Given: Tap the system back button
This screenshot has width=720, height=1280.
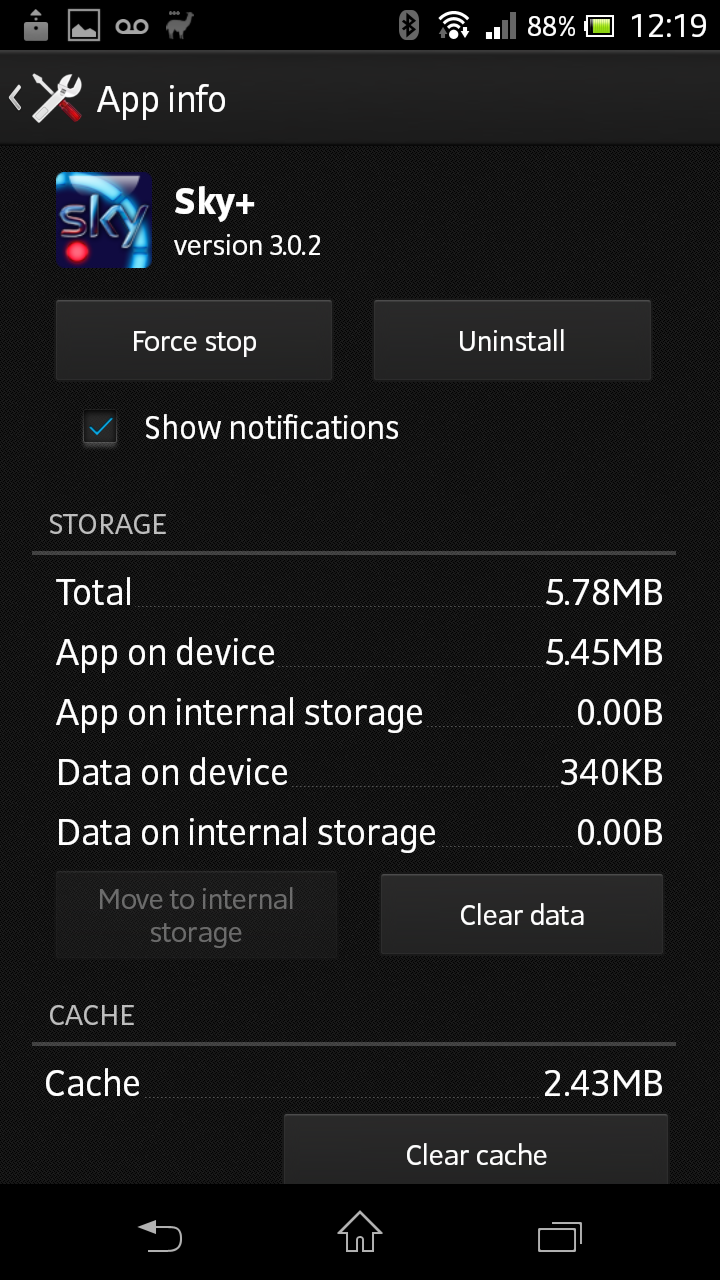Looking at the screenshot, I should 160,1235.
